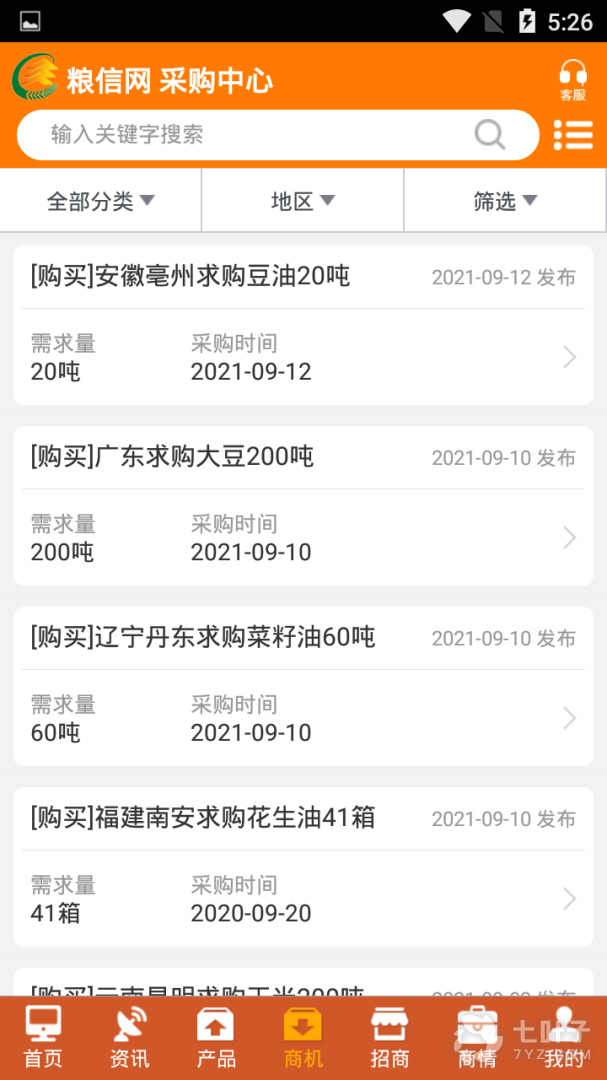This screenshot has width=607, height=1080.
Task: Switch to the 产品 products tab
Action: point(216,1038)
